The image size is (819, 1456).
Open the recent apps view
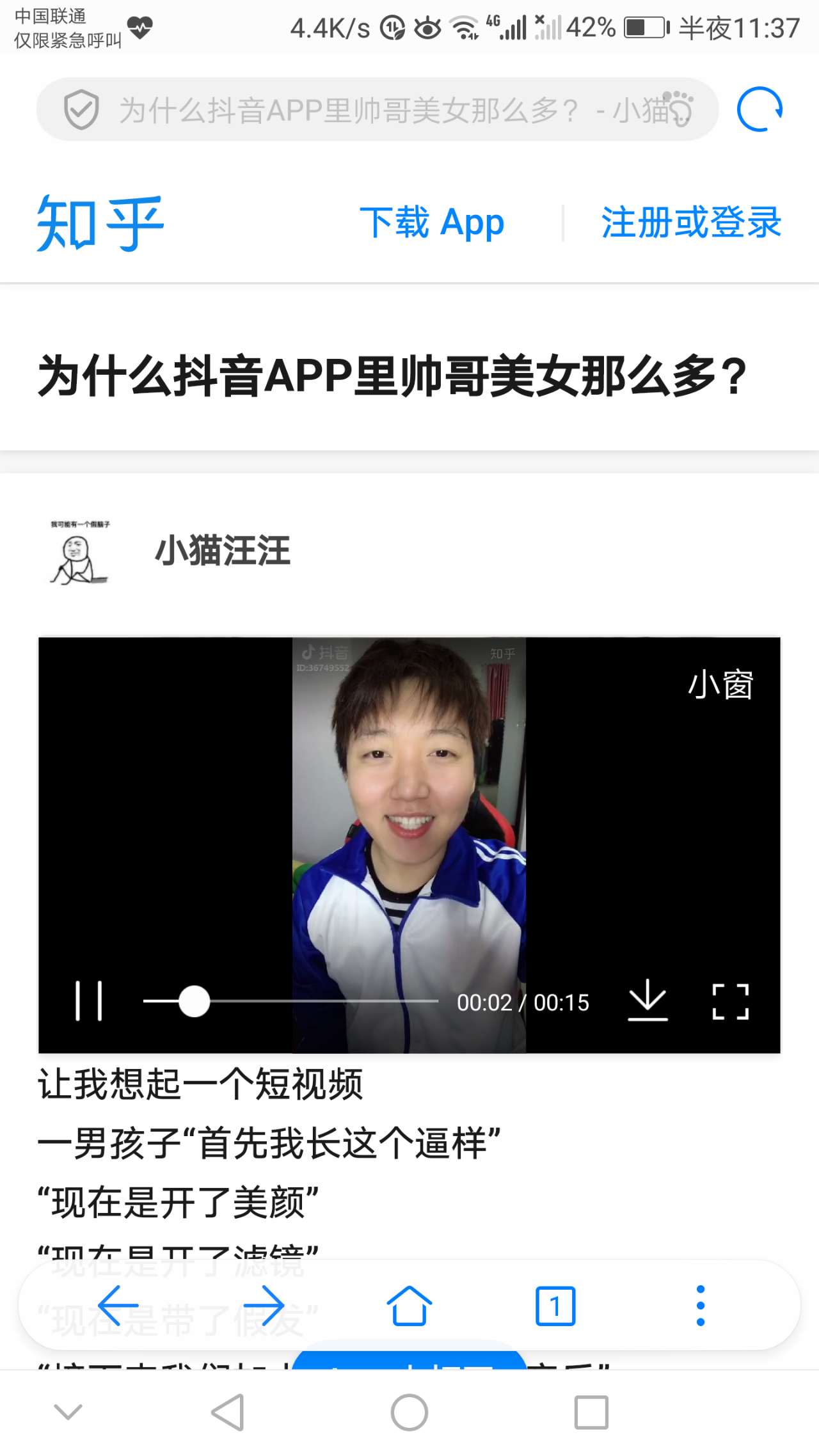click(591, 1412)
